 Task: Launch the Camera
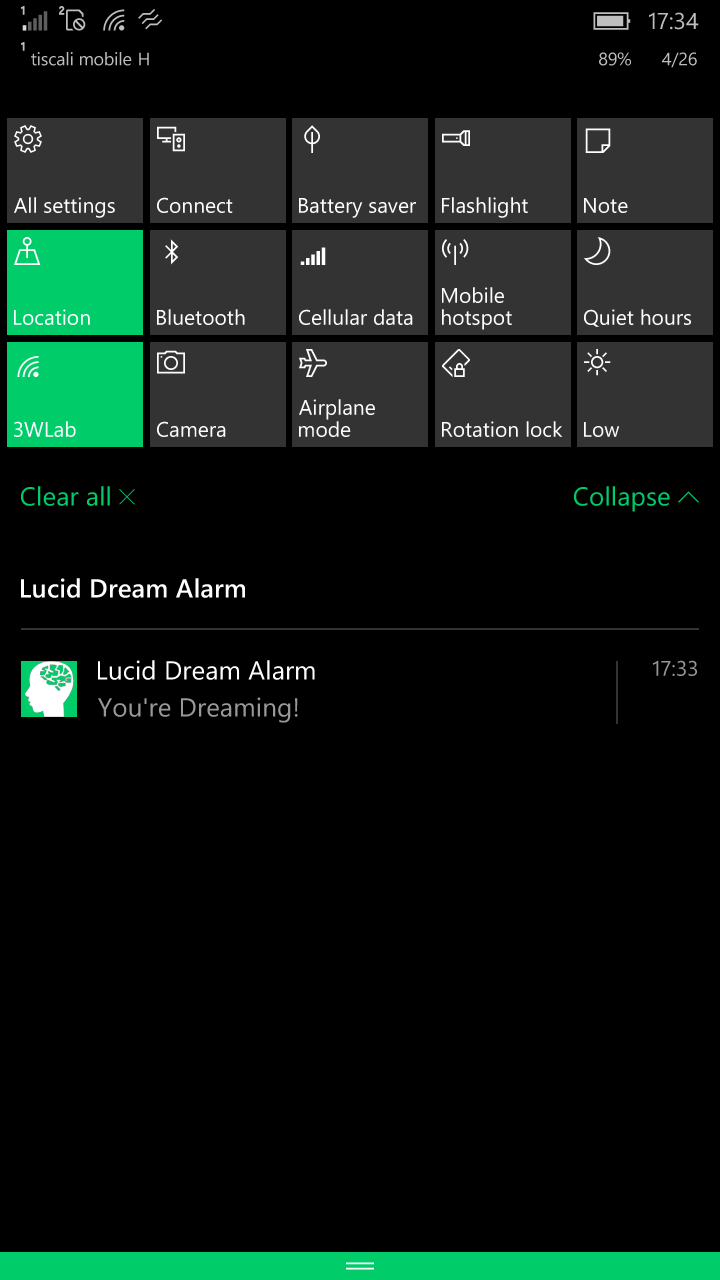pyautogui.click(x=217, y=394)
